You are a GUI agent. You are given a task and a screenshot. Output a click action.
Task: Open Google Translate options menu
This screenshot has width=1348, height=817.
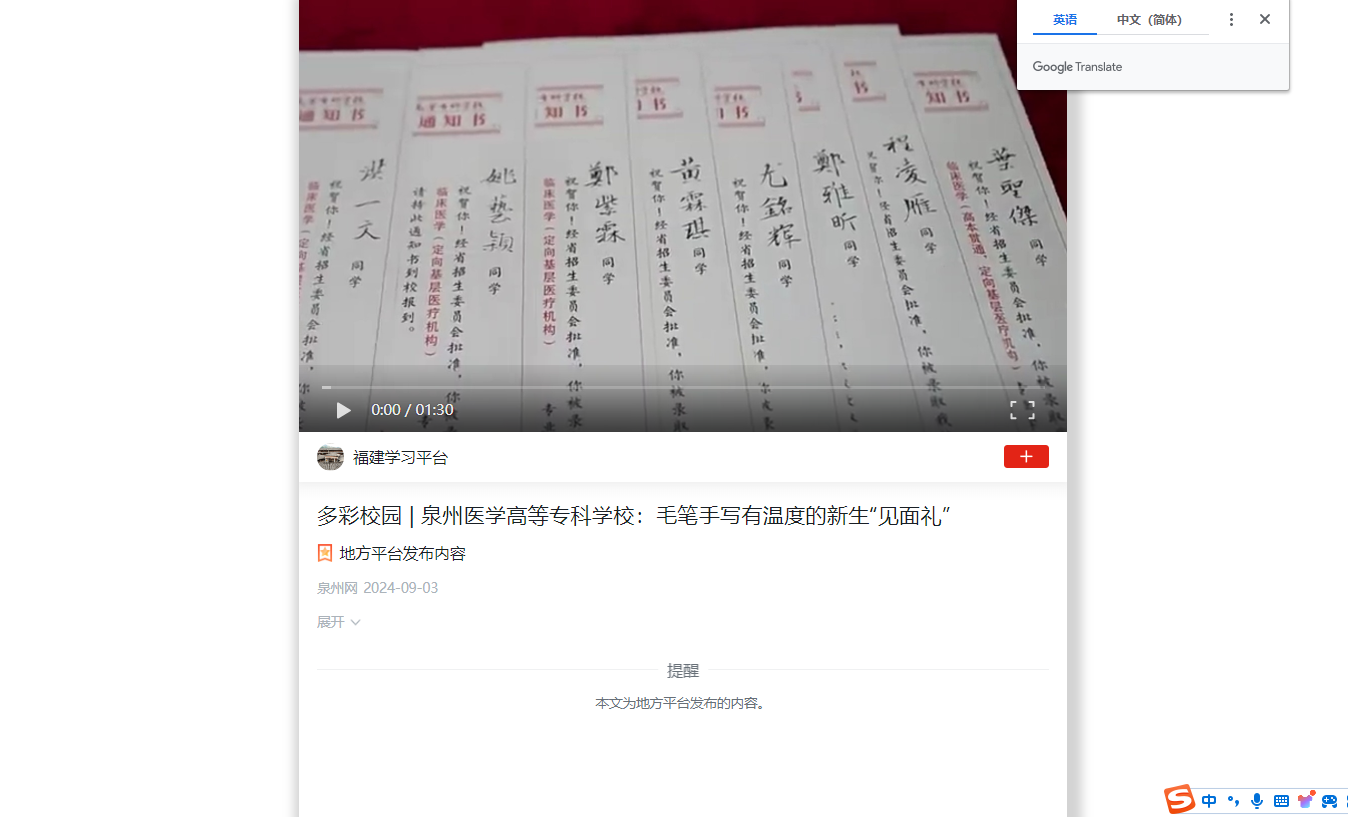click(x=1231, y=20)
